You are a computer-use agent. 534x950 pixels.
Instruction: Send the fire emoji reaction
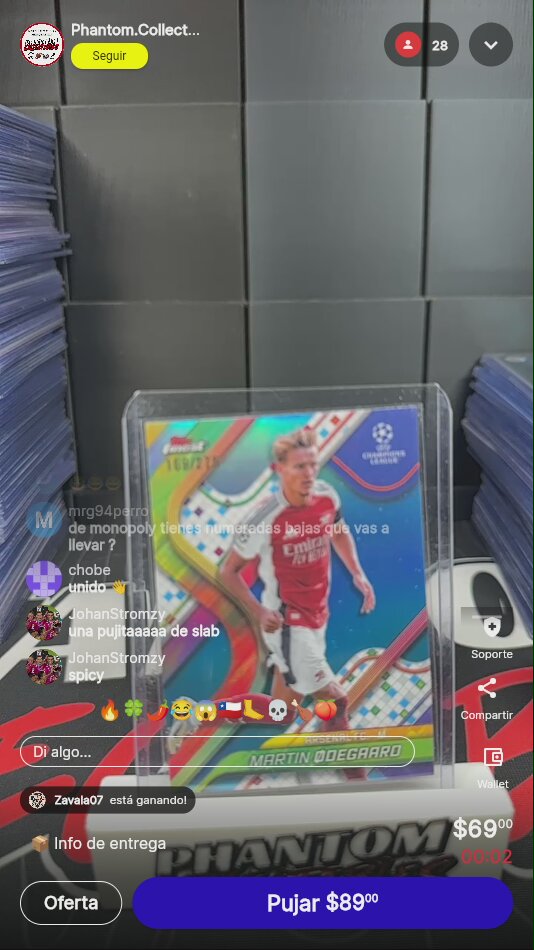tap(110, 710)
